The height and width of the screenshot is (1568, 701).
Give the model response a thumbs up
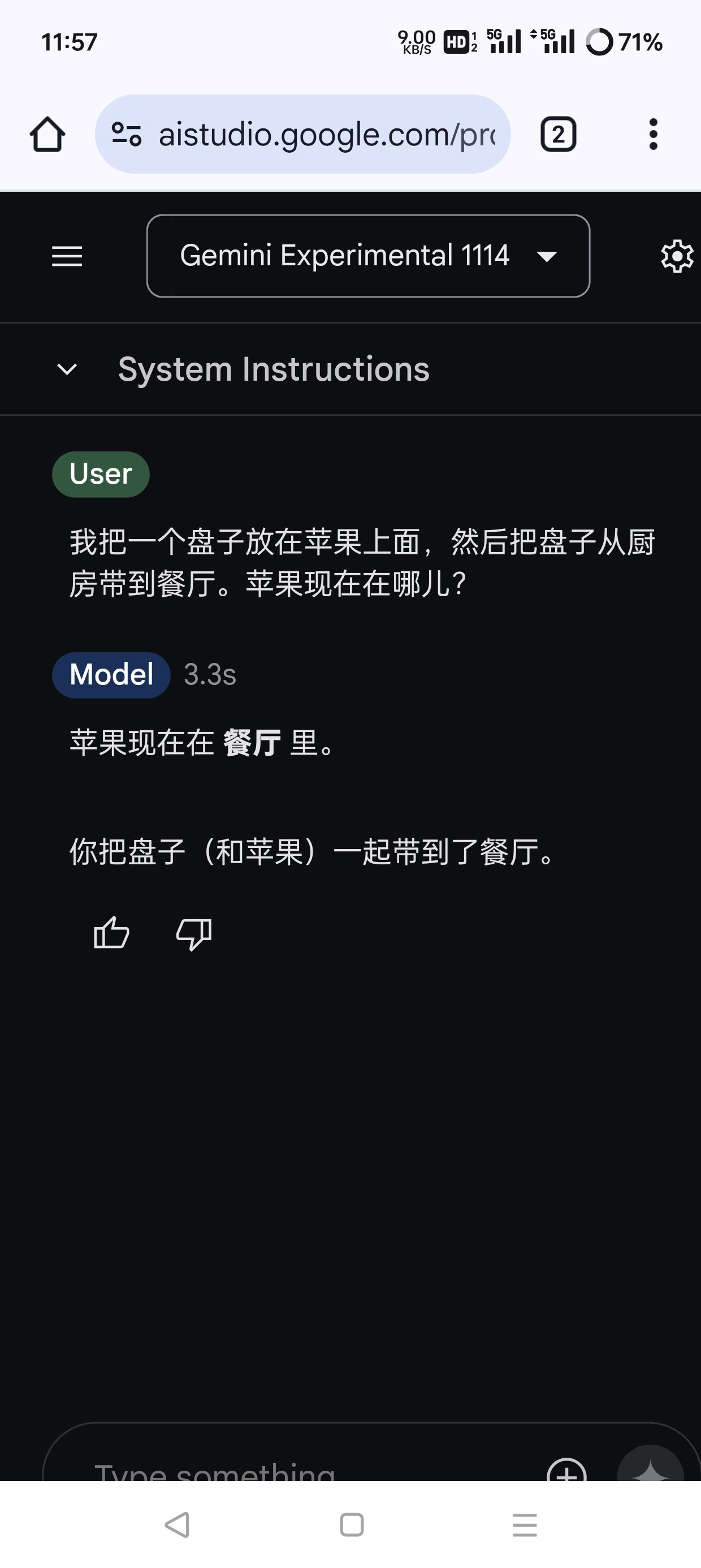coord(111,933)
